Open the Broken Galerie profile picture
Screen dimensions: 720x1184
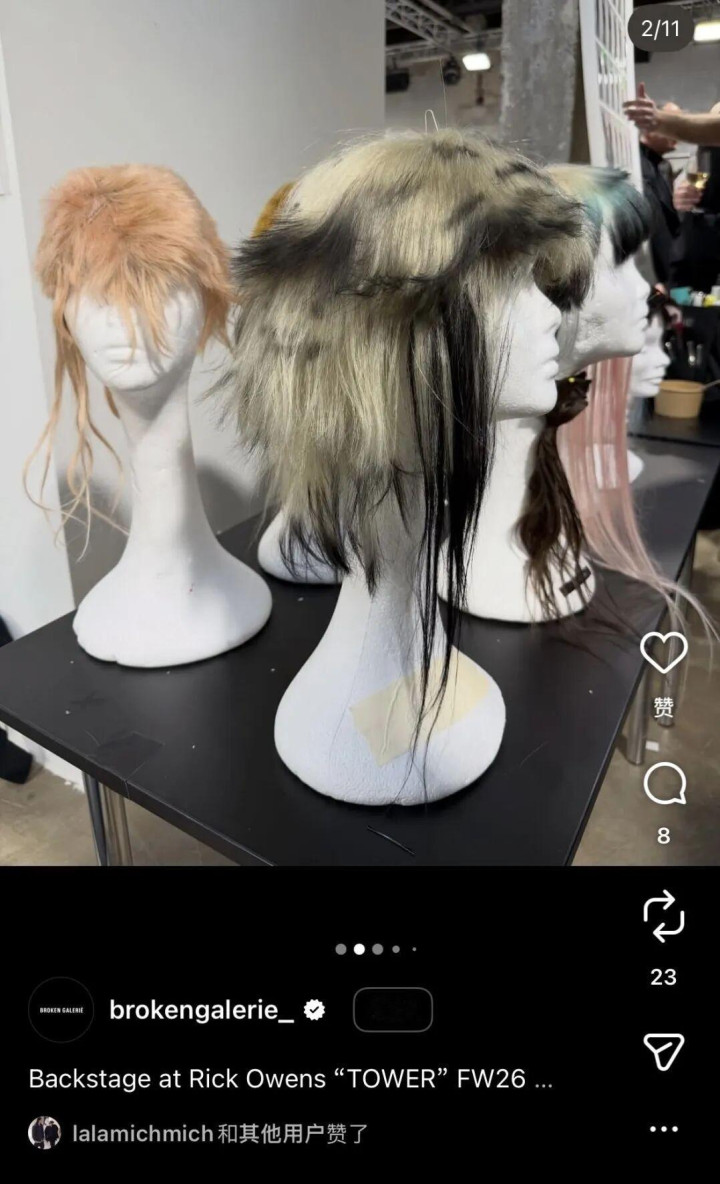61,1010
